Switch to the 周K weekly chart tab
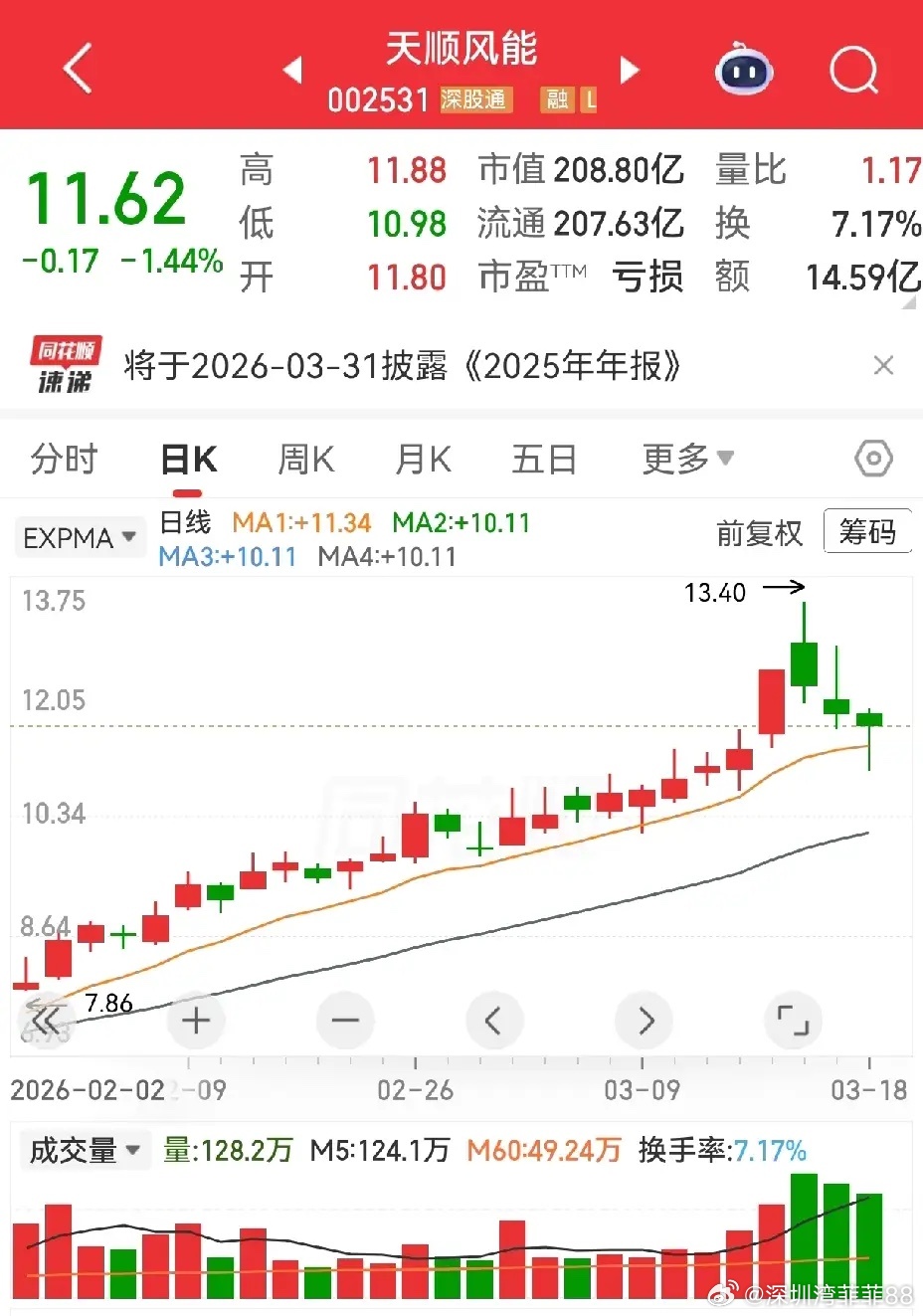Image resolution: width=923 pixels, height=1316 pixels. pos(305,459)
